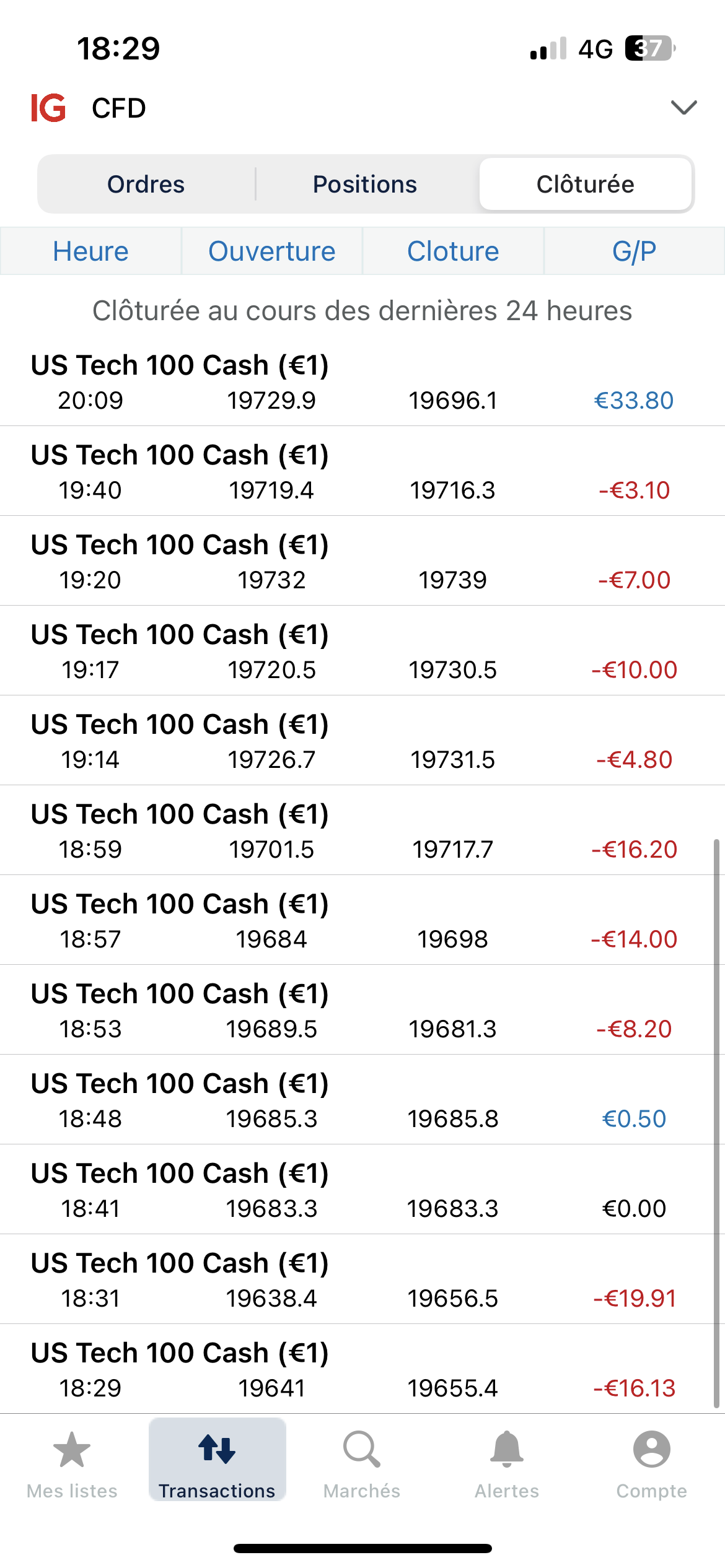Switch to the Ordres tab

[146, 185]
